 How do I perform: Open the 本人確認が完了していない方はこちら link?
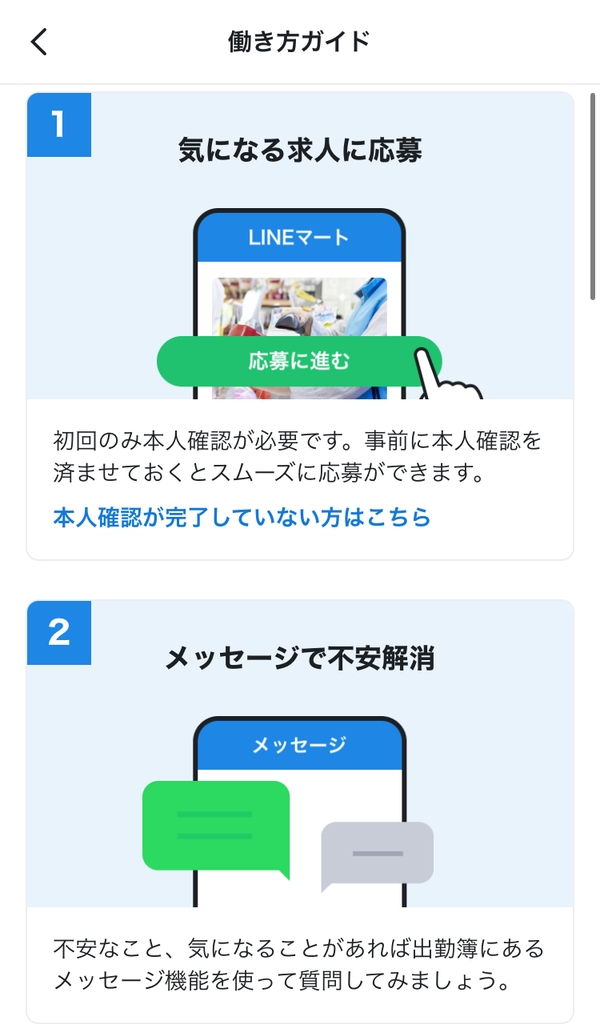coord(242,517)
